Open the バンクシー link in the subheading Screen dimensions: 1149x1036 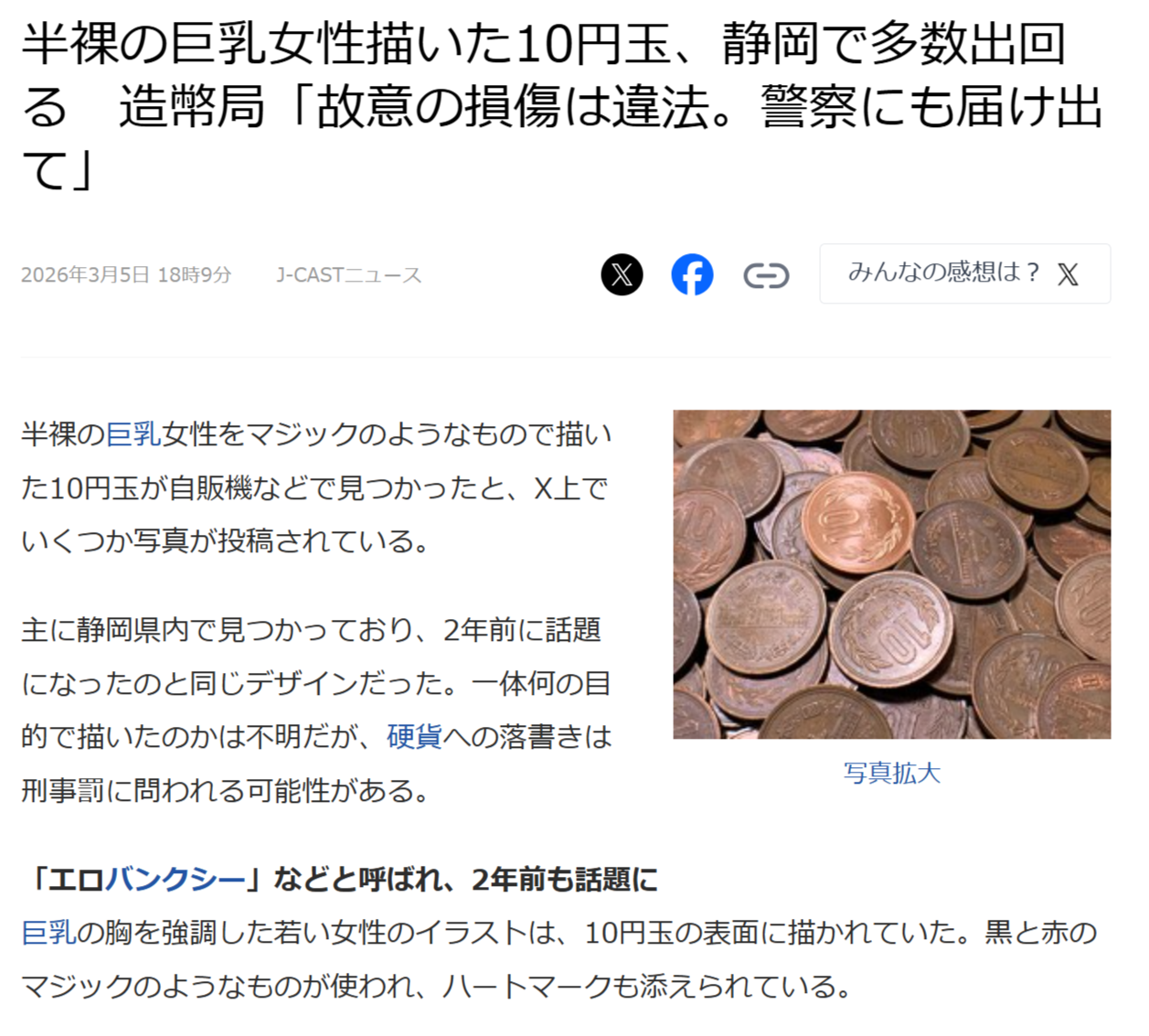click(x=176, y=880)
